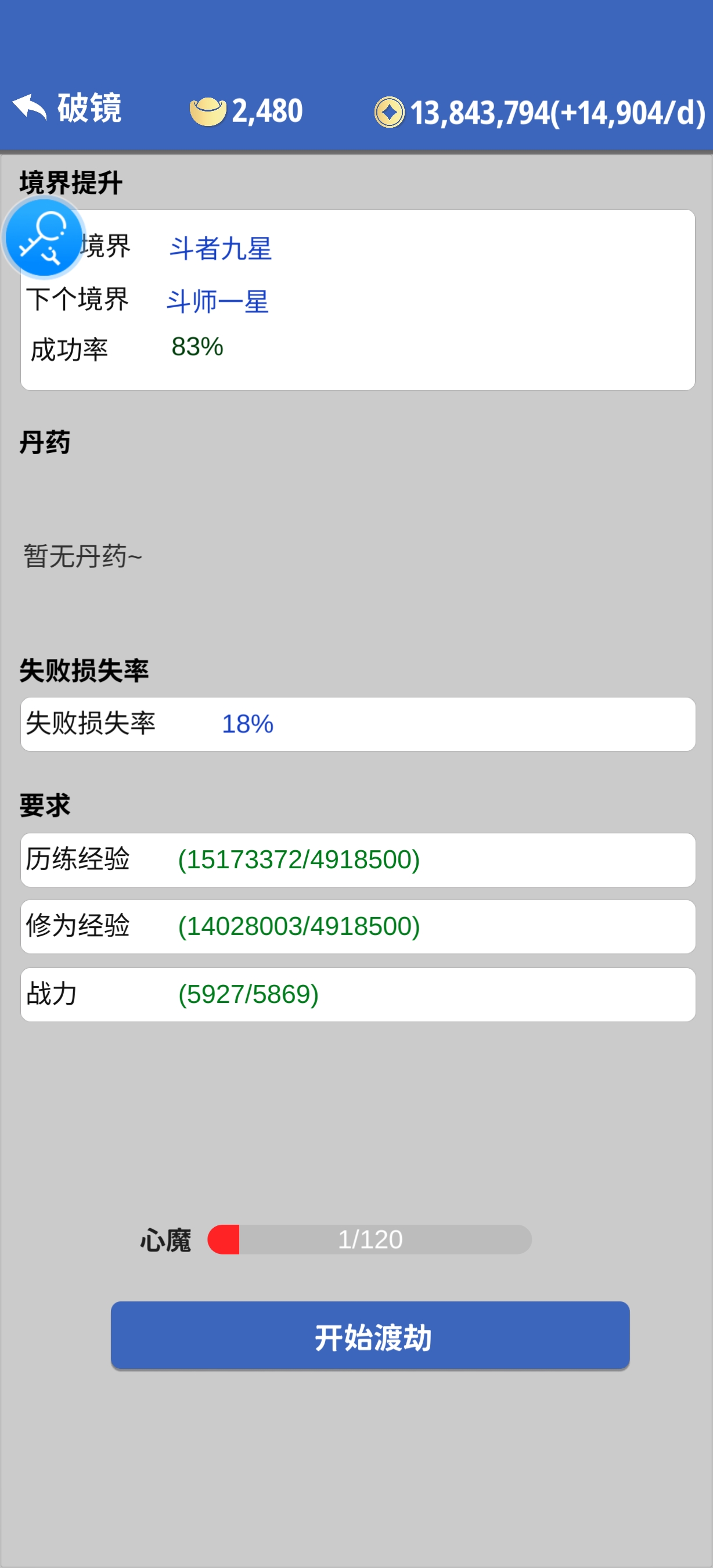Open the floating blue assistant bubble

[44, 238]
